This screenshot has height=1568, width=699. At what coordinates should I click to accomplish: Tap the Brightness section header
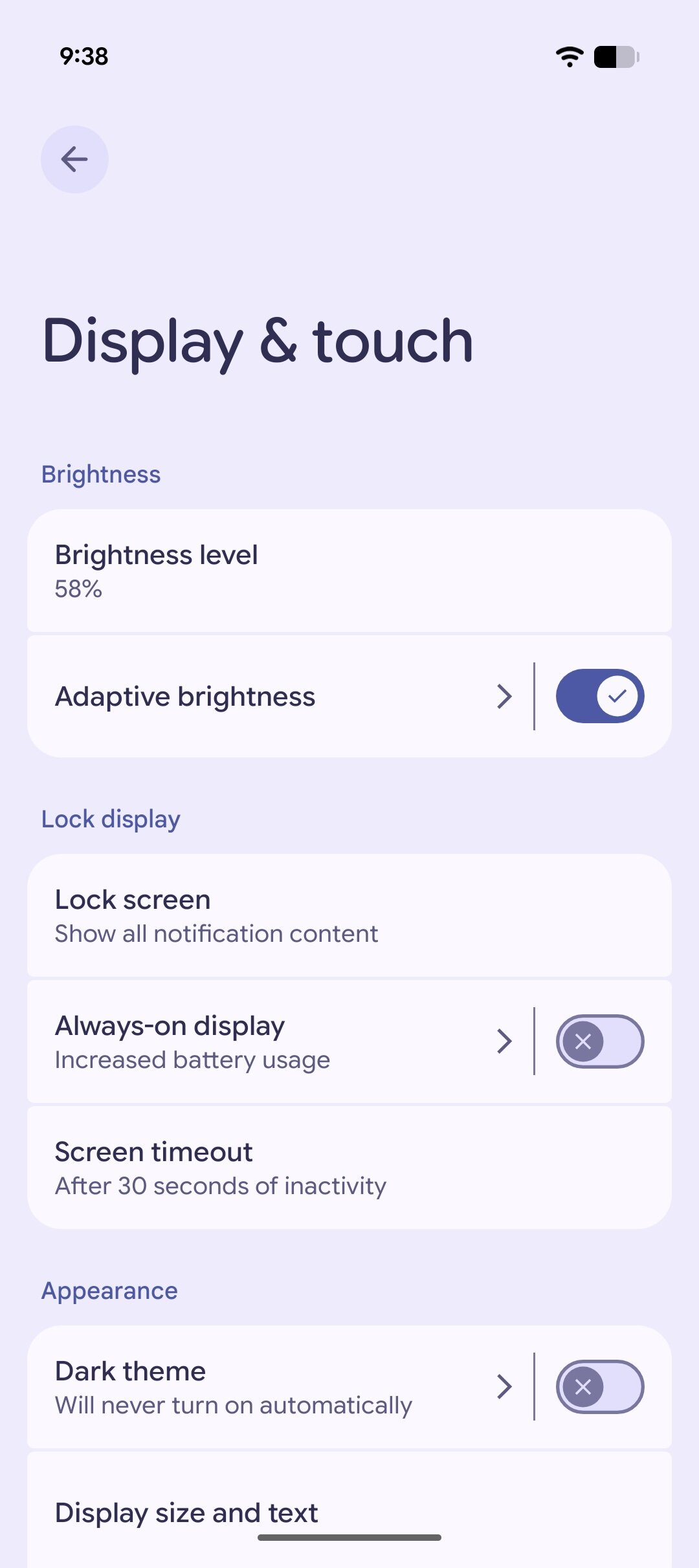click(101, 473)
